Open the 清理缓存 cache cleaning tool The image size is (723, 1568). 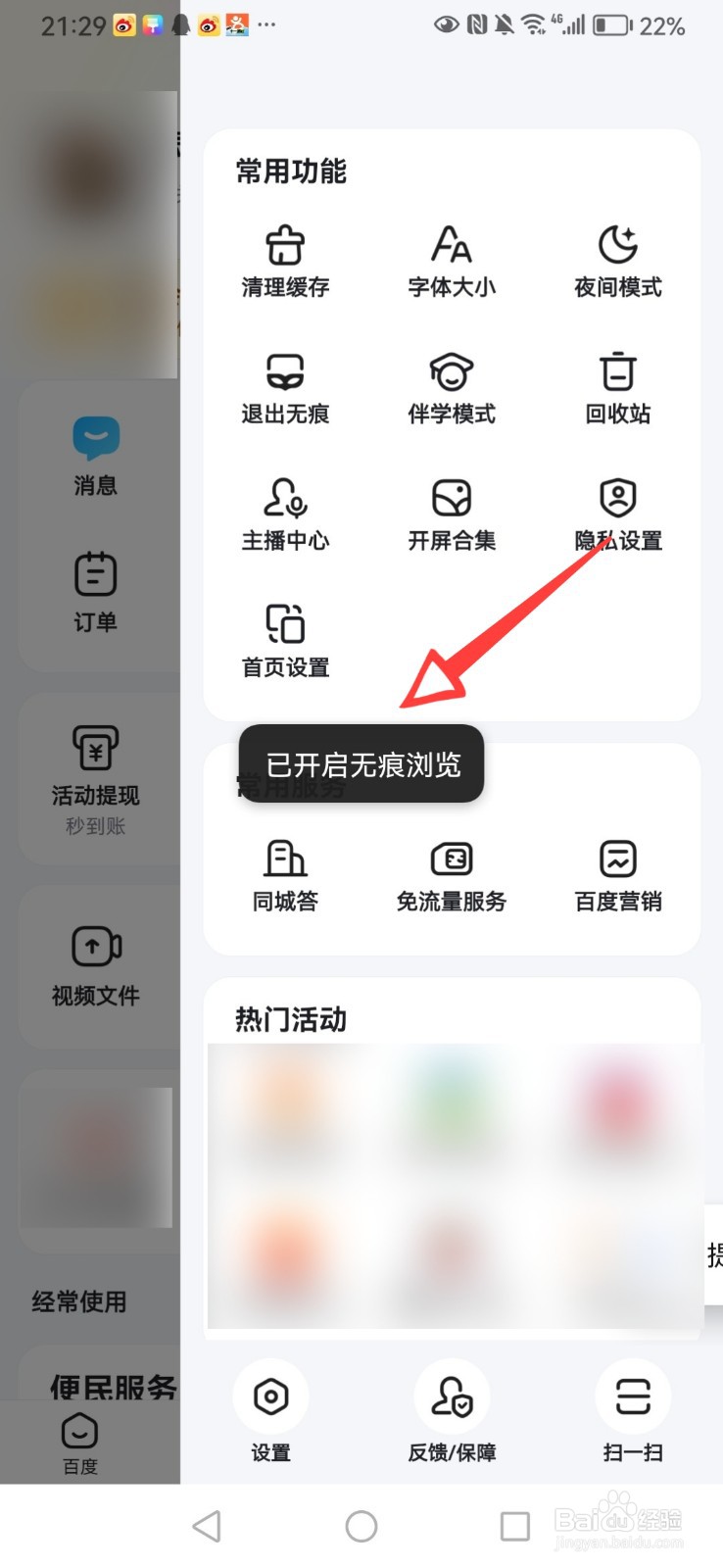[284, 260]
